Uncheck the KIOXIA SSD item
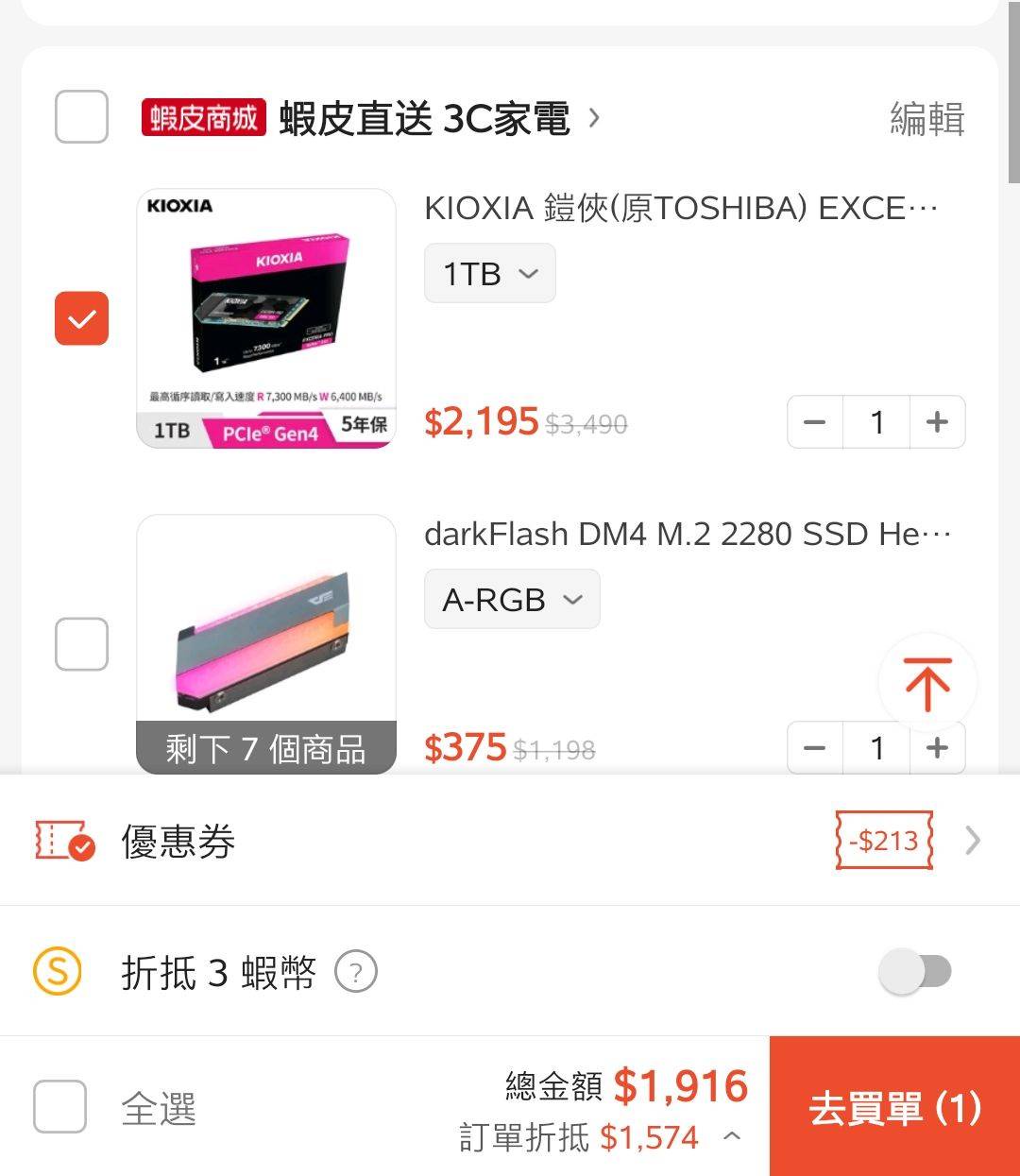This screenshot has height=1176, width=1020. point(81,318)
